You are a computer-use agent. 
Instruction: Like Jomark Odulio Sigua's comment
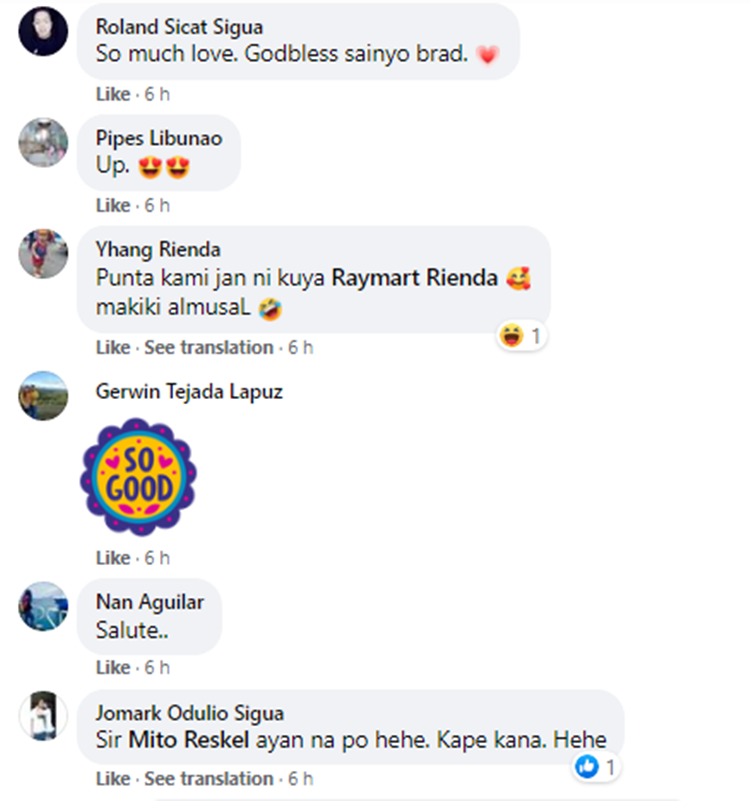113,778
